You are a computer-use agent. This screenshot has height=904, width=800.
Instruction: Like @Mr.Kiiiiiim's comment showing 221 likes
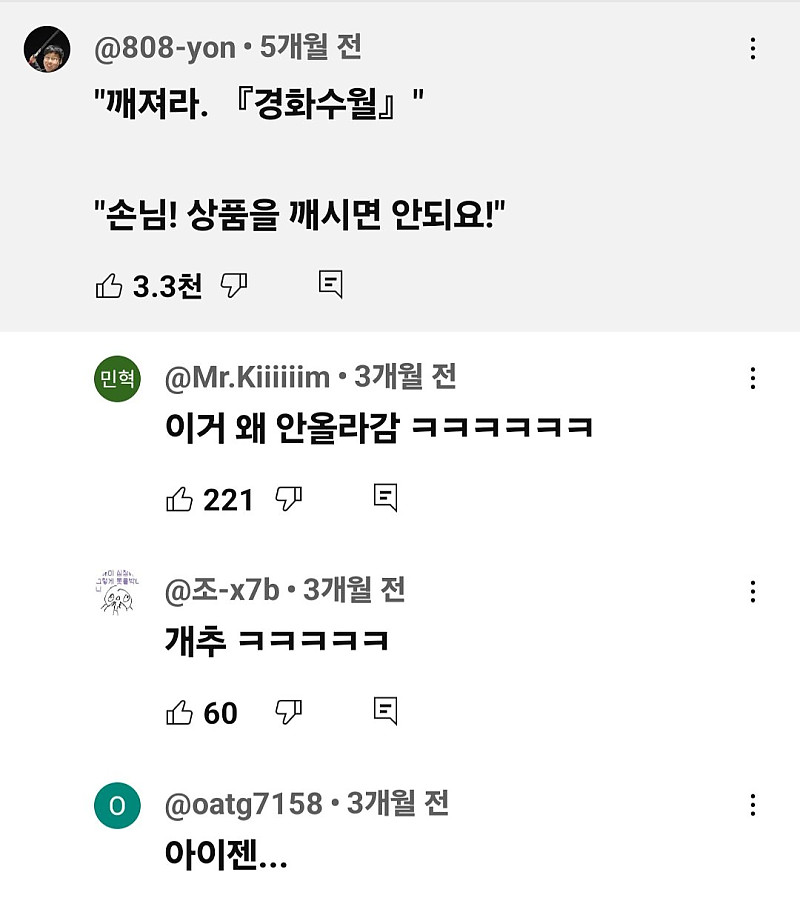click(181, 498)
